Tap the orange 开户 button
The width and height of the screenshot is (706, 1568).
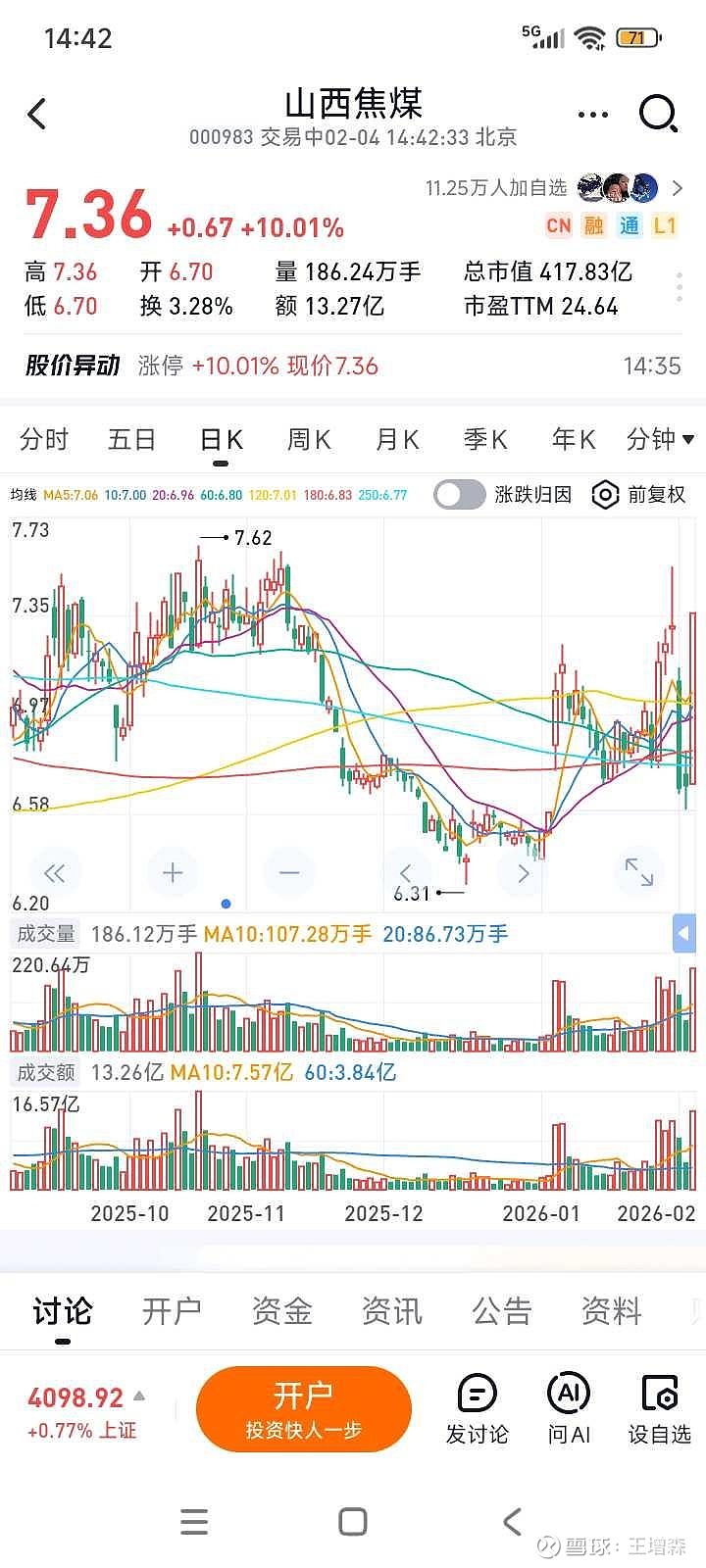304,1409
